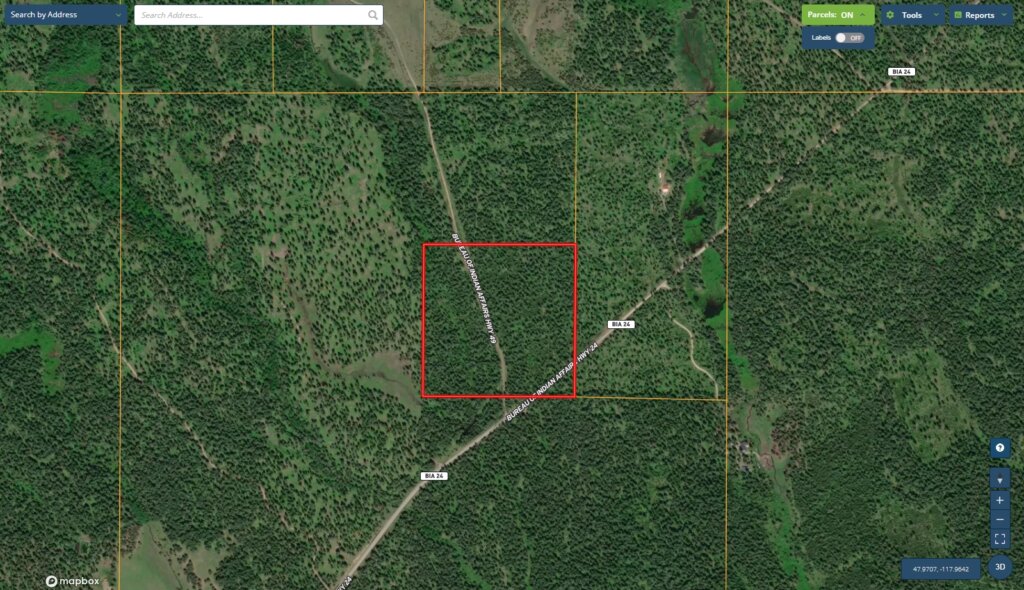This screenshot has width=1024, height=590.
Task: Zoom in with the plus button
Action: point(1000,500)
